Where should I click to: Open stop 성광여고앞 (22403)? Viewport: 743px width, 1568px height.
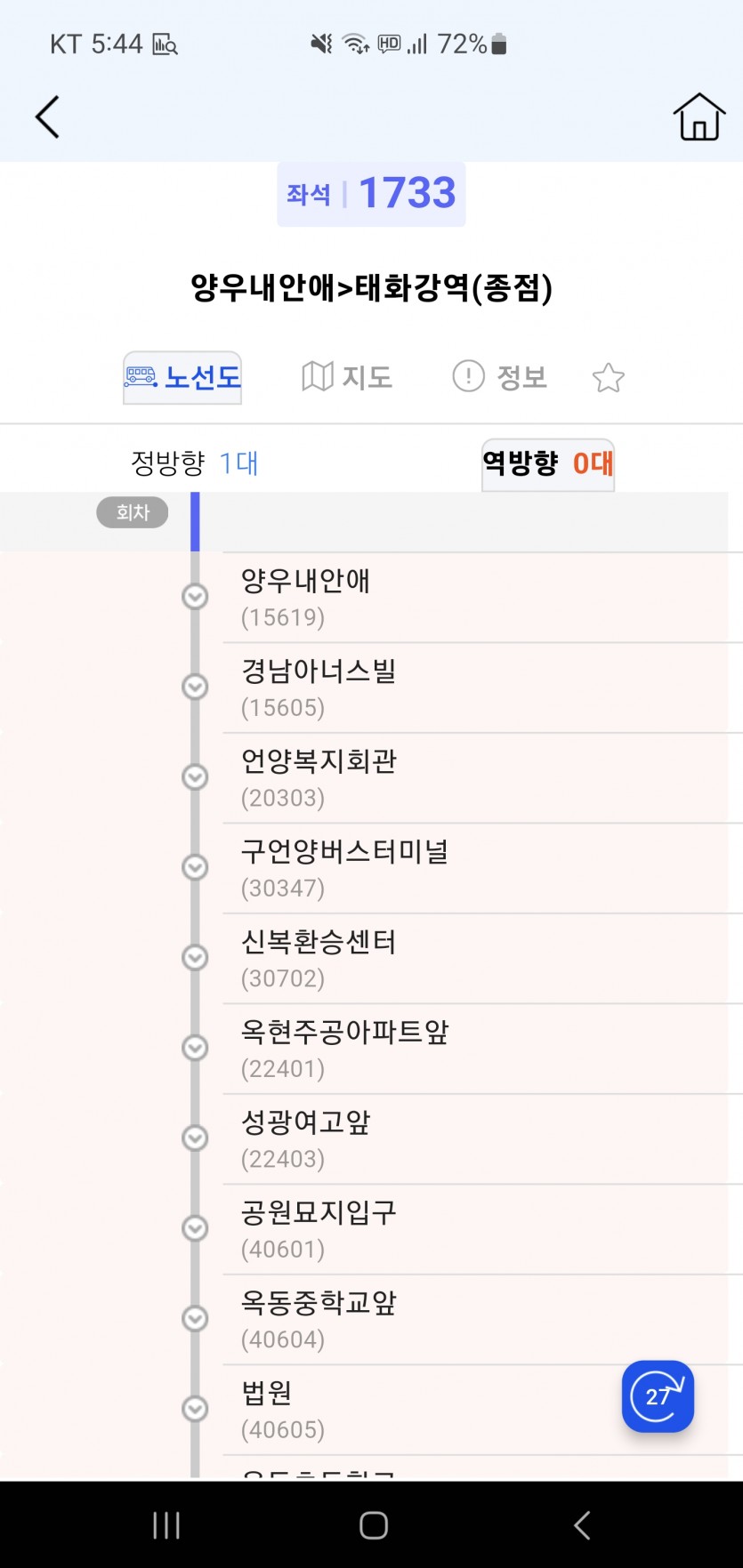tap(482, 1139)
